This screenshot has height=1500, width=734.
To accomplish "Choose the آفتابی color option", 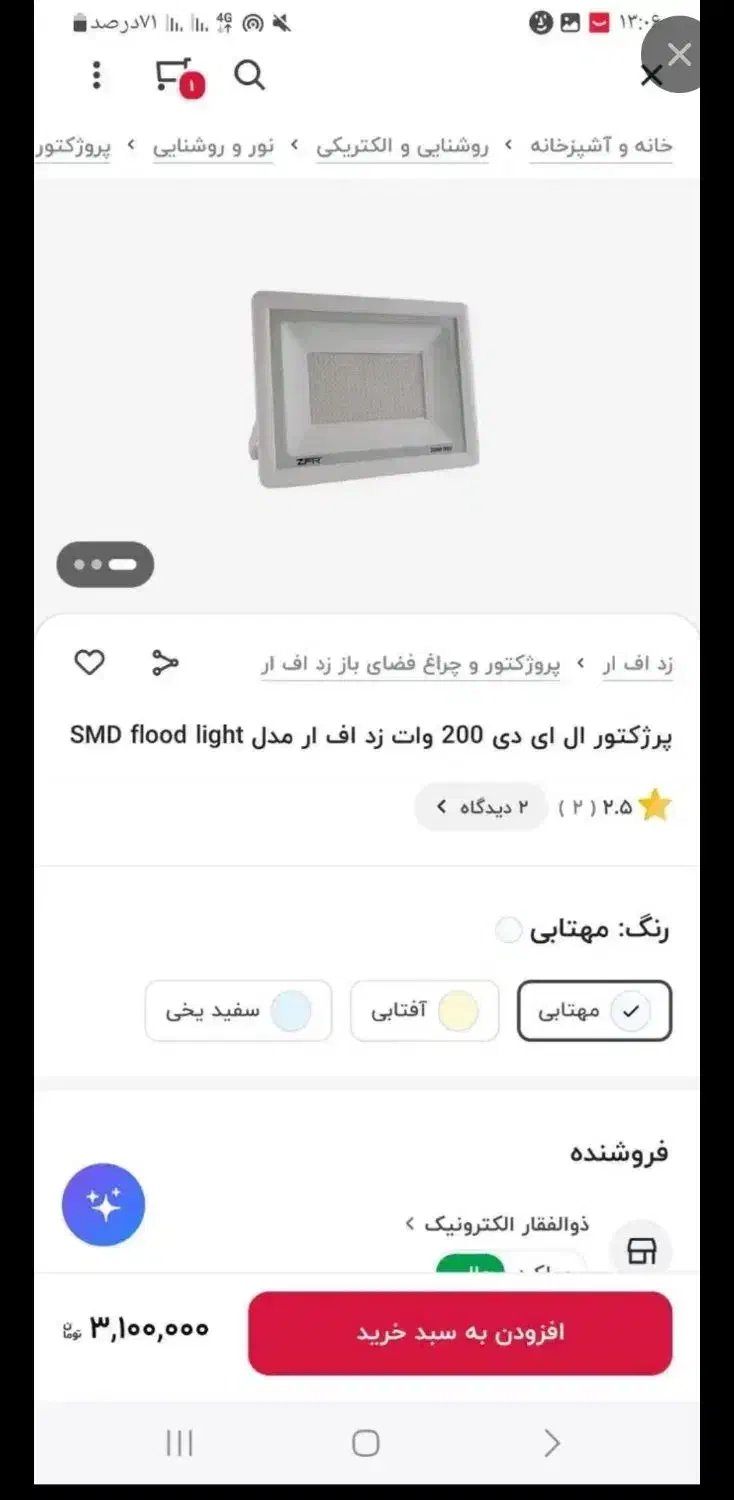I will pos(424,1011).
